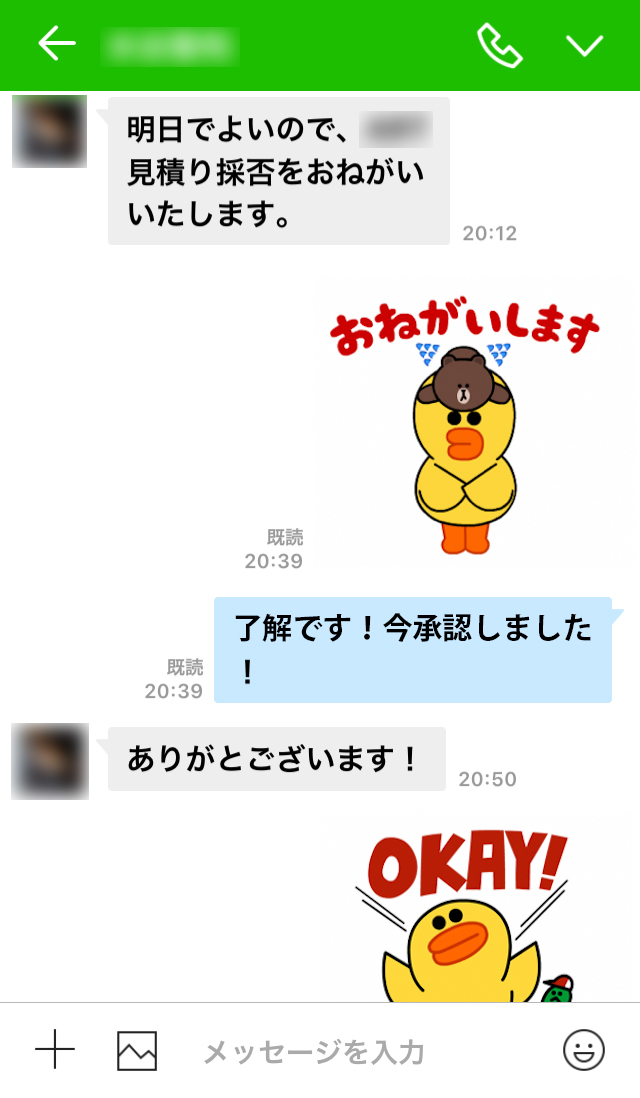
Task: Open the photo gallery picker
Action: point(137,1051)
